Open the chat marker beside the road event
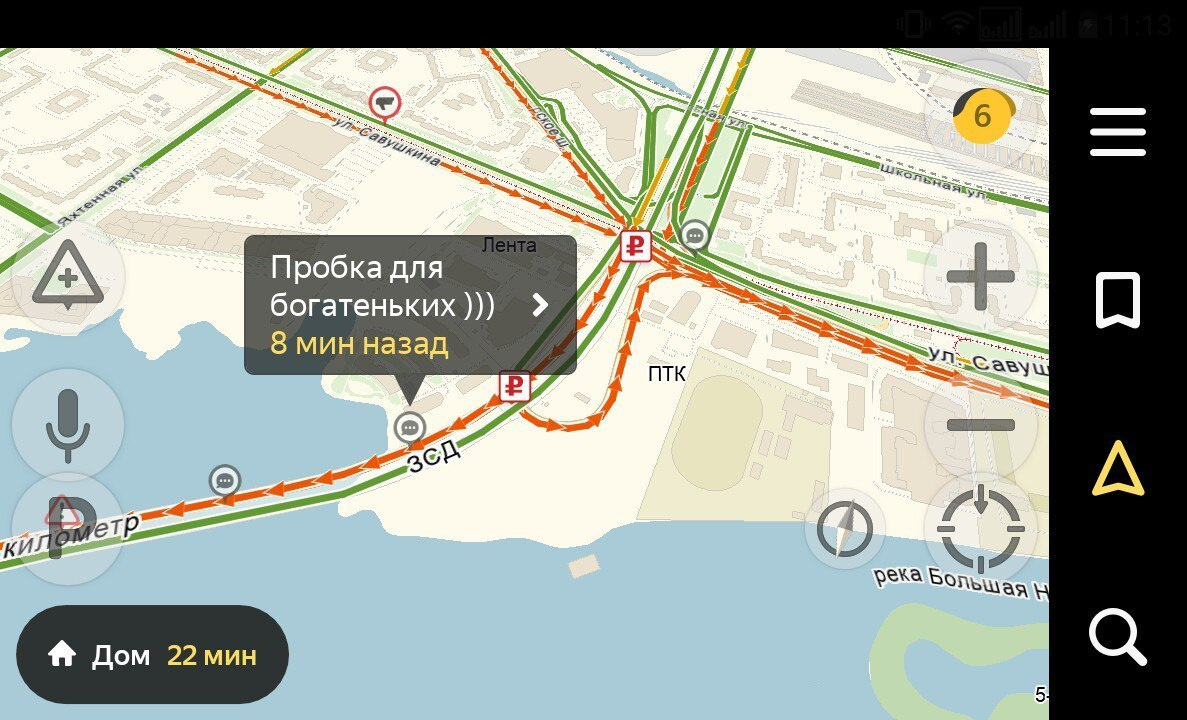 tap(225, 481)
